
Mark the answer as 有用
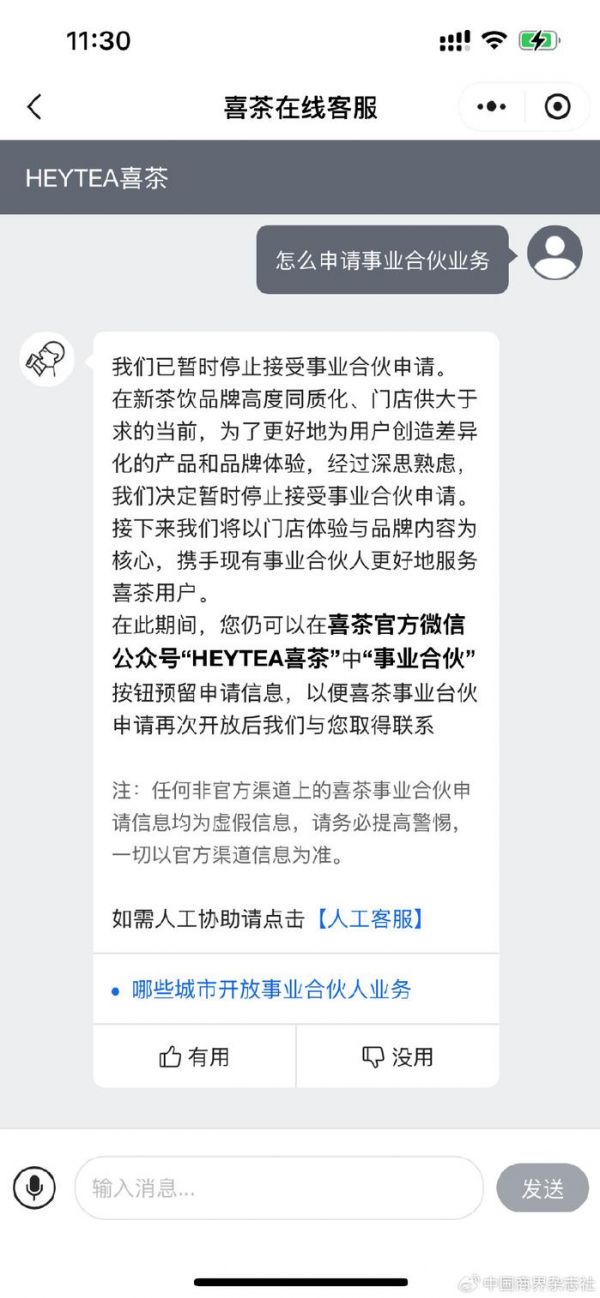pos(195,1056)
